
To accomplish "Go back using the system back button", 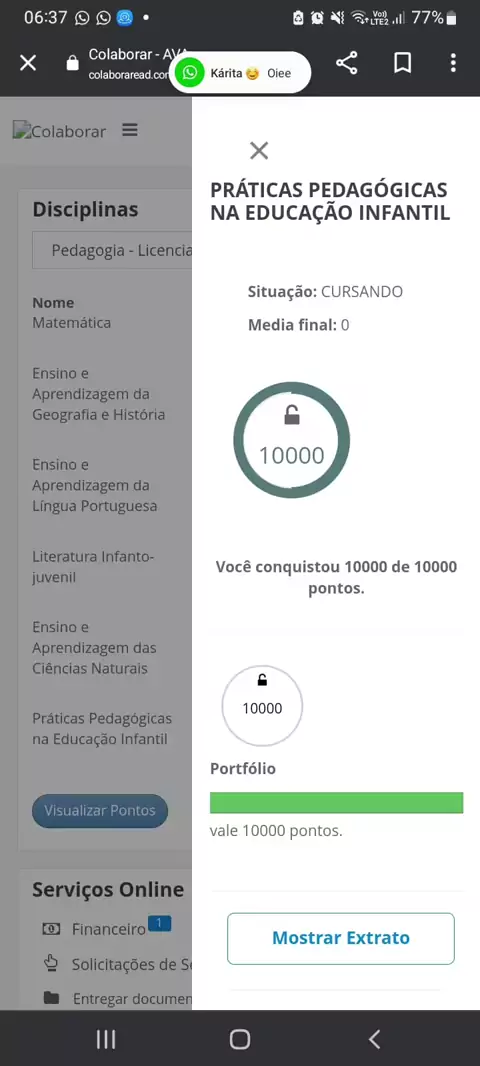I will [373, 1038].
